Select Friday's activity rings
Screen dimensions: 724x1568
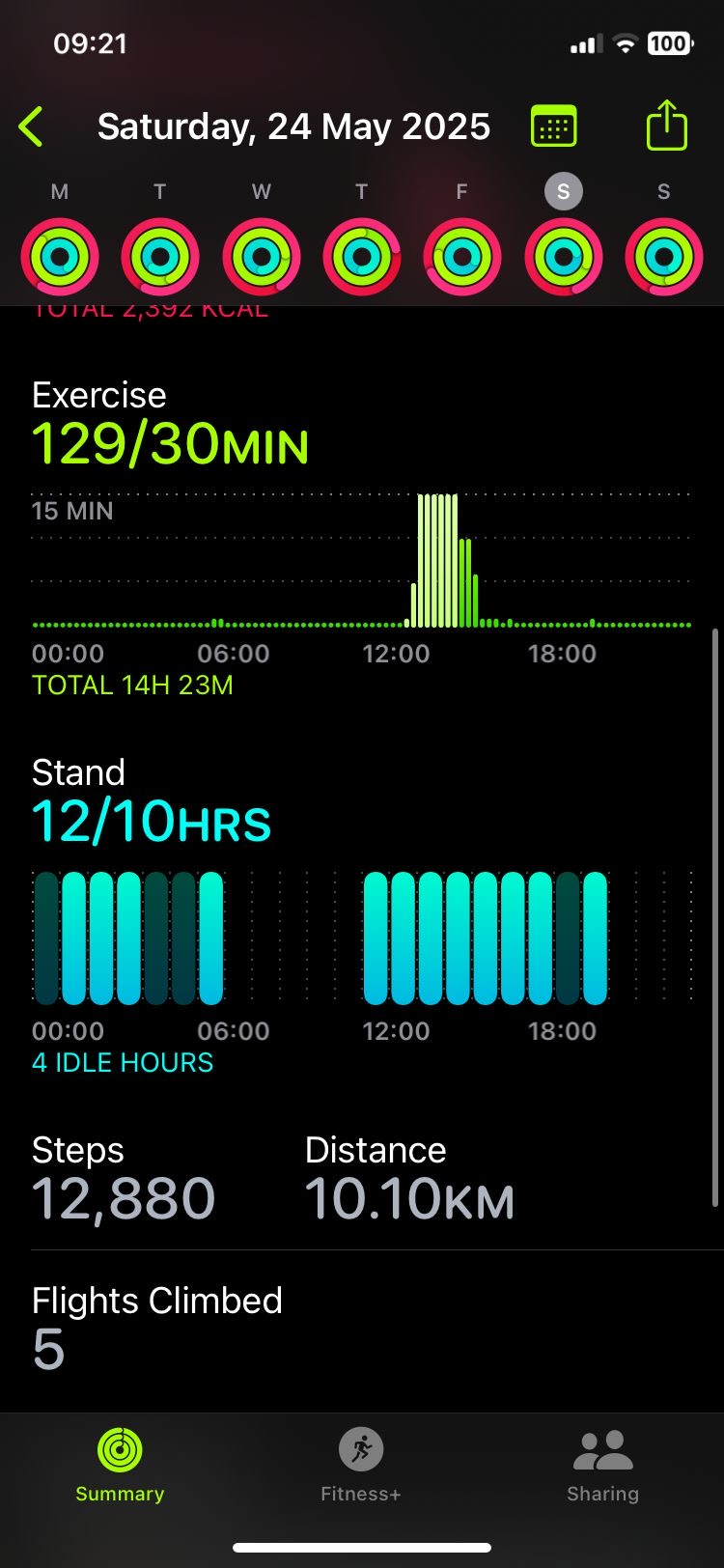pyautogui.click(x=462, y=257)
